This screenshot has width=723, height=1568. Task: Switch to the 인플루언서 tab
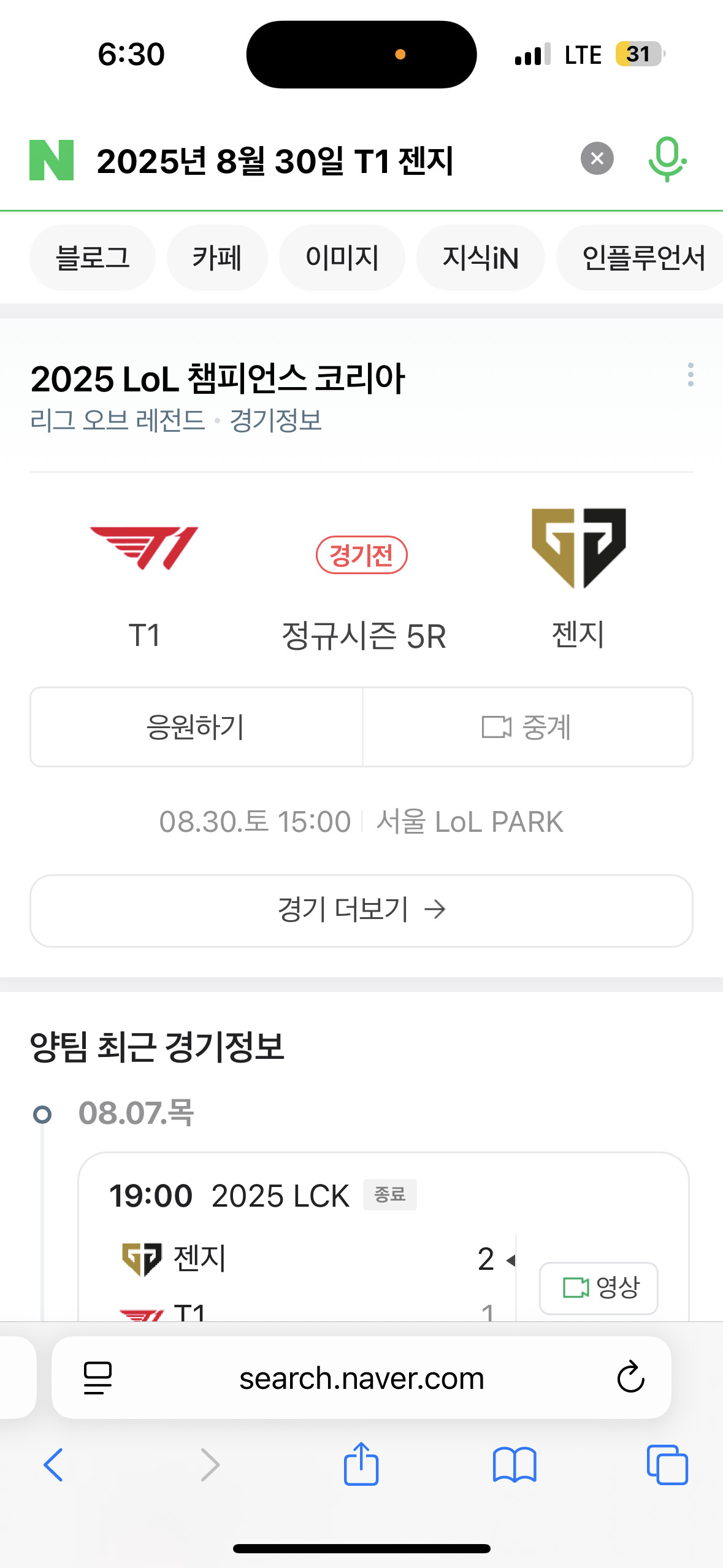coord(643,258)
